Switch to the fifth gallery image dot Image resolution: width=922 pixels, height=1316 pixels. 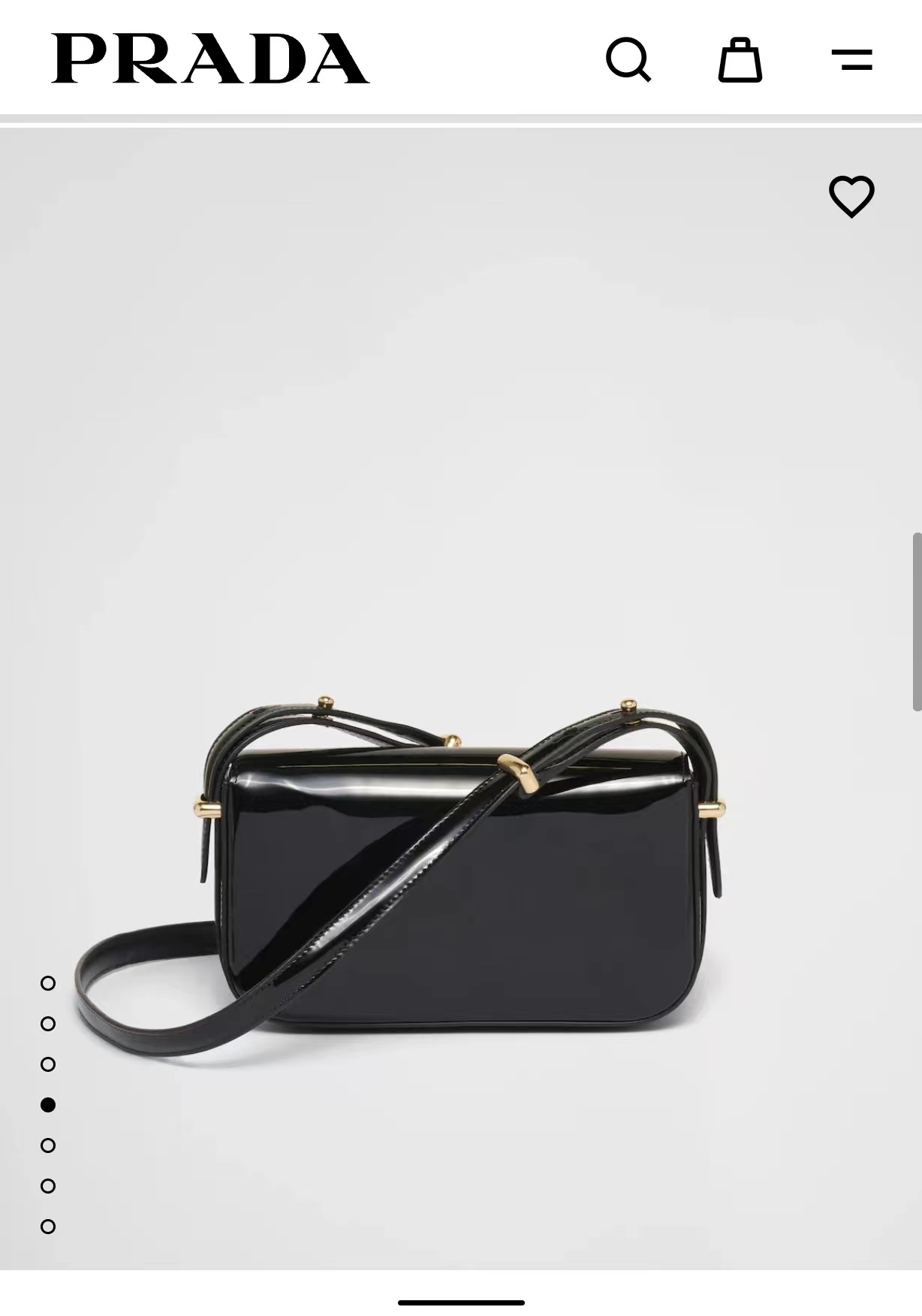click(48, 1145)
